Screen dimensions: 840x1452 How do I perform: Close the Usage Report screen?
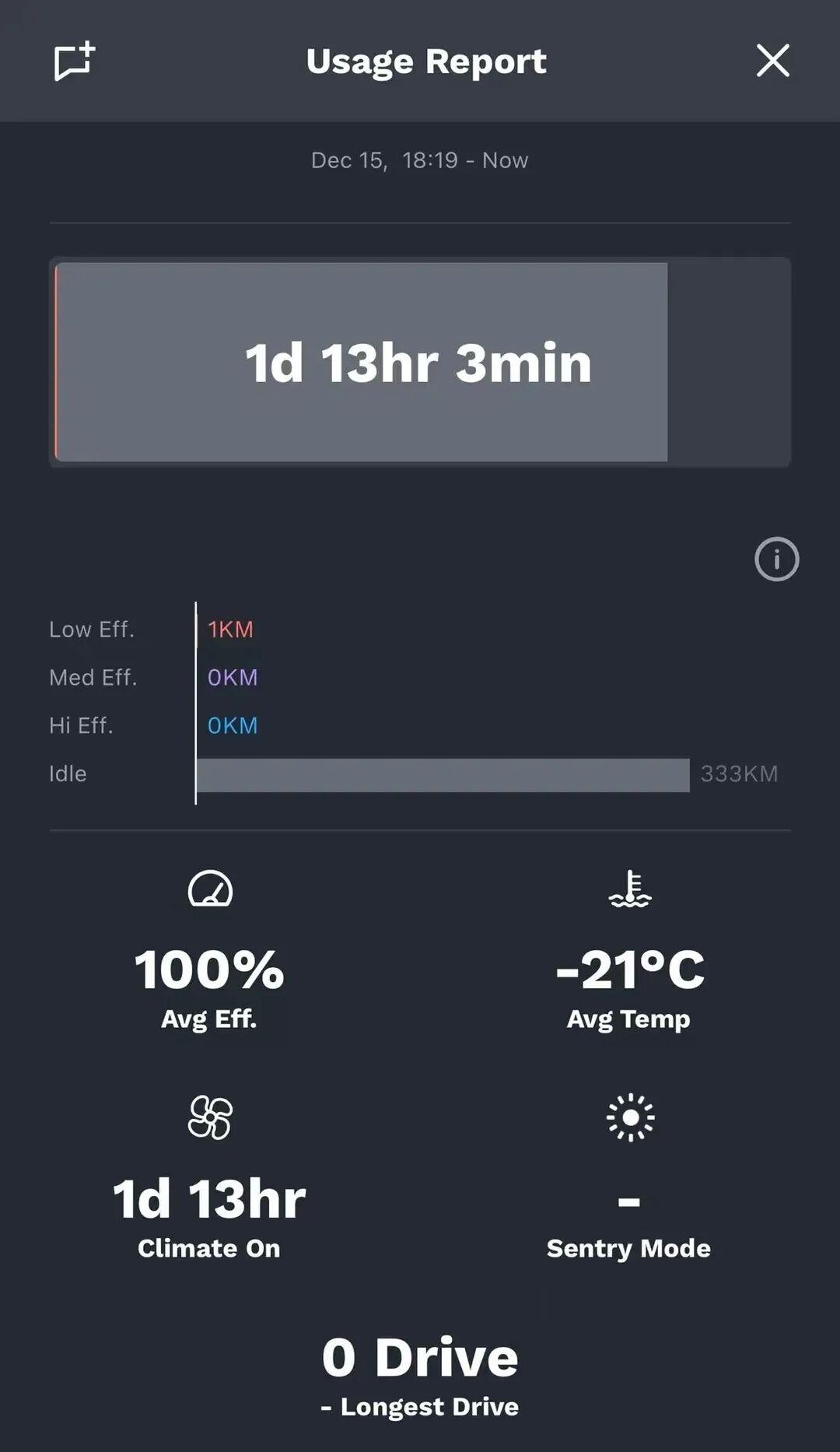772,61
